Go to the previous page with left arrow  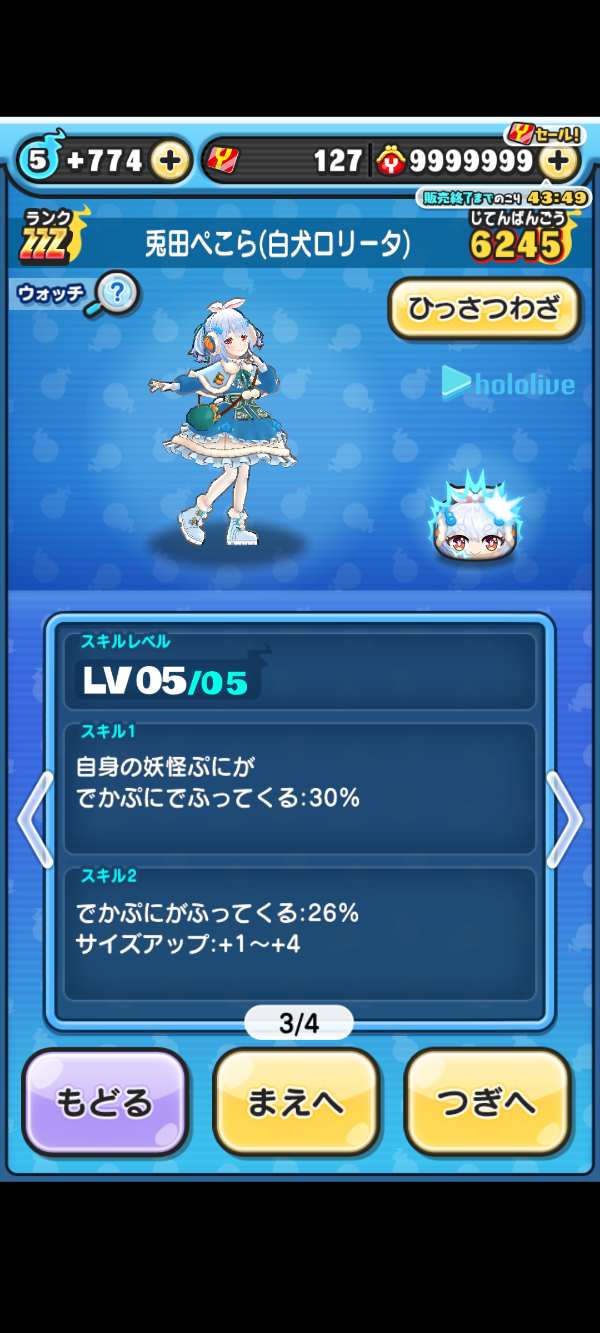point(34,819)
